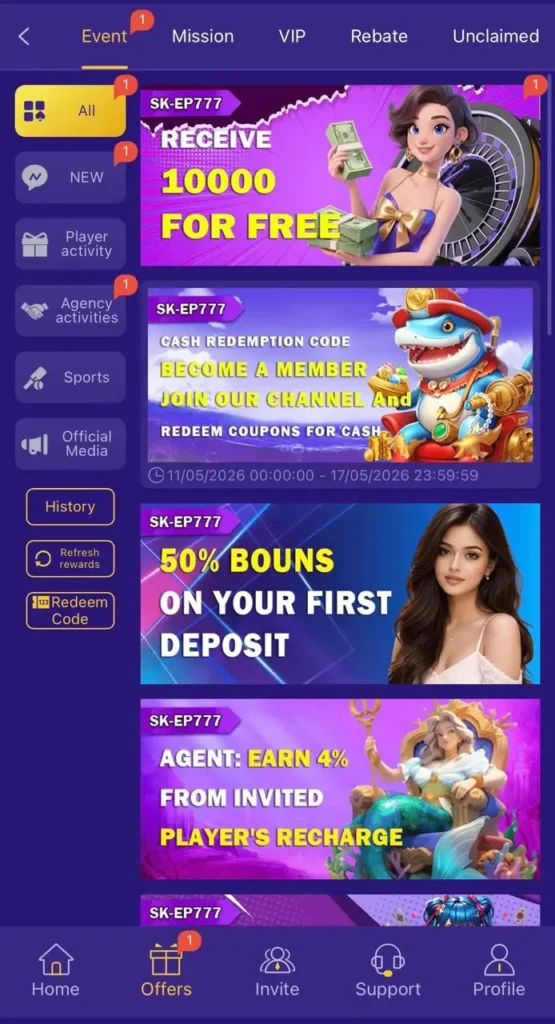
Task: Open the Support tab
Action: pos(388,970)
